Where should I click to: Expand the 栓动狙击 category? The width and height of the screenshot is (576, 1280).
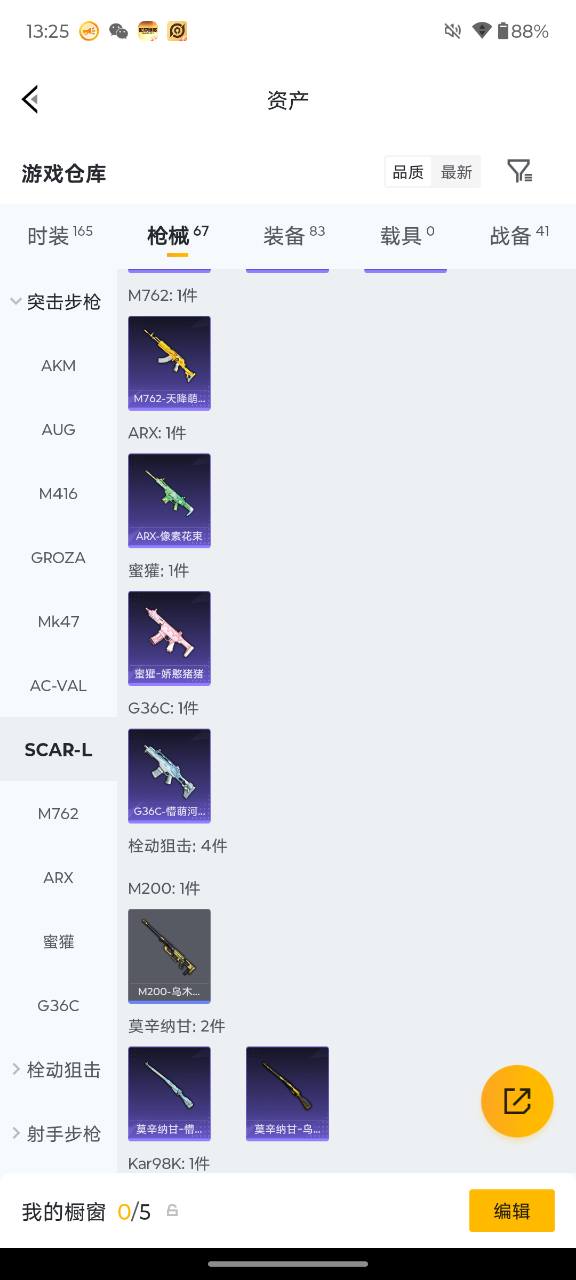point(58,1070)
